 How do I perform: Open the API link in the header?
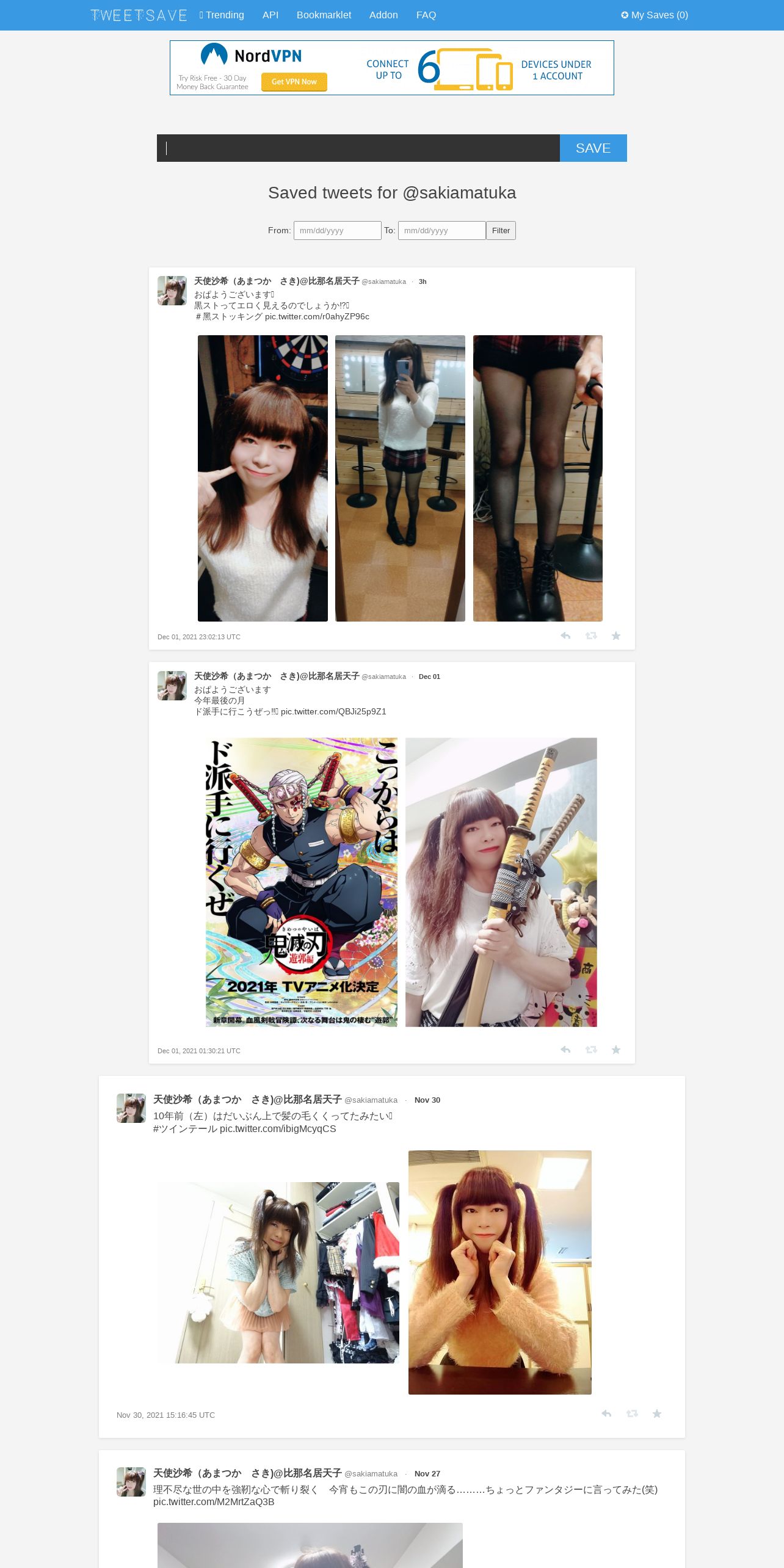pos(270,15)
